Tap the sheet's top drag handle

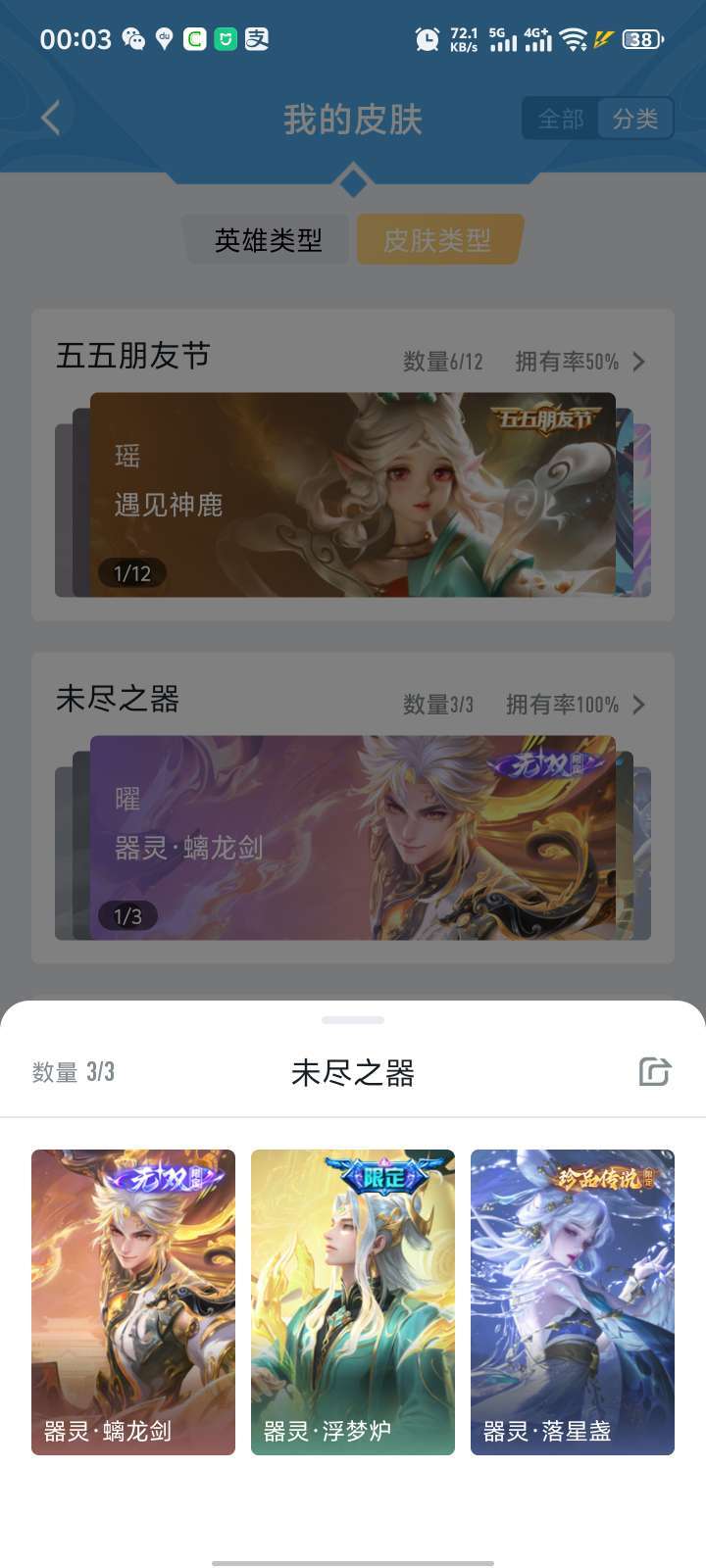pos(353,1020)
